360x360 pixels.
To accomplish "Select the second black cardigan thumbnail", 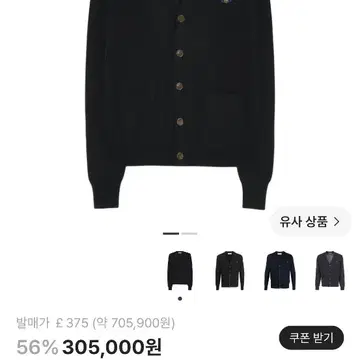I will click(x=230, y=271).
